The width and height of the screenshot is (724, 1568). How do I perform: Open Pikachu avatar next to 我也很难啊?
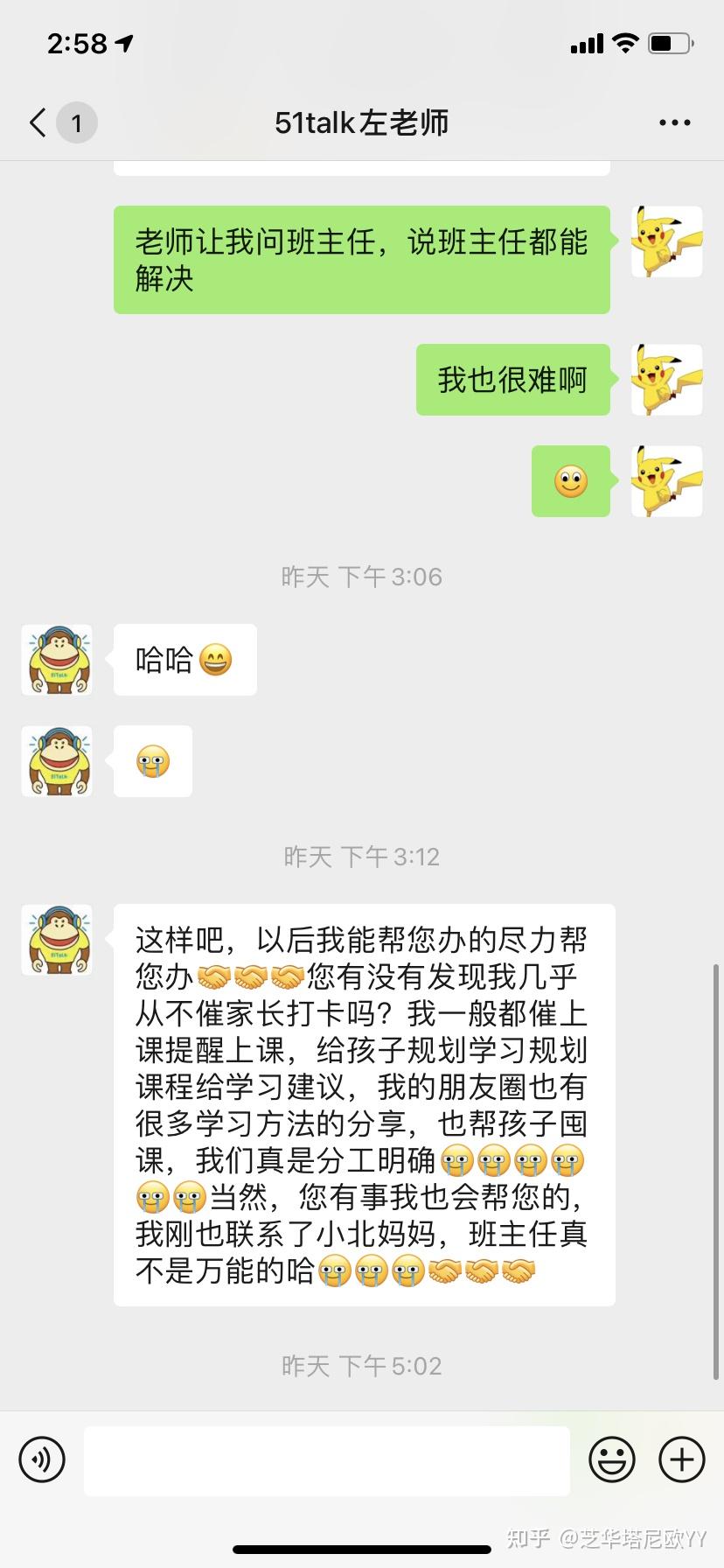click(667, 380)
